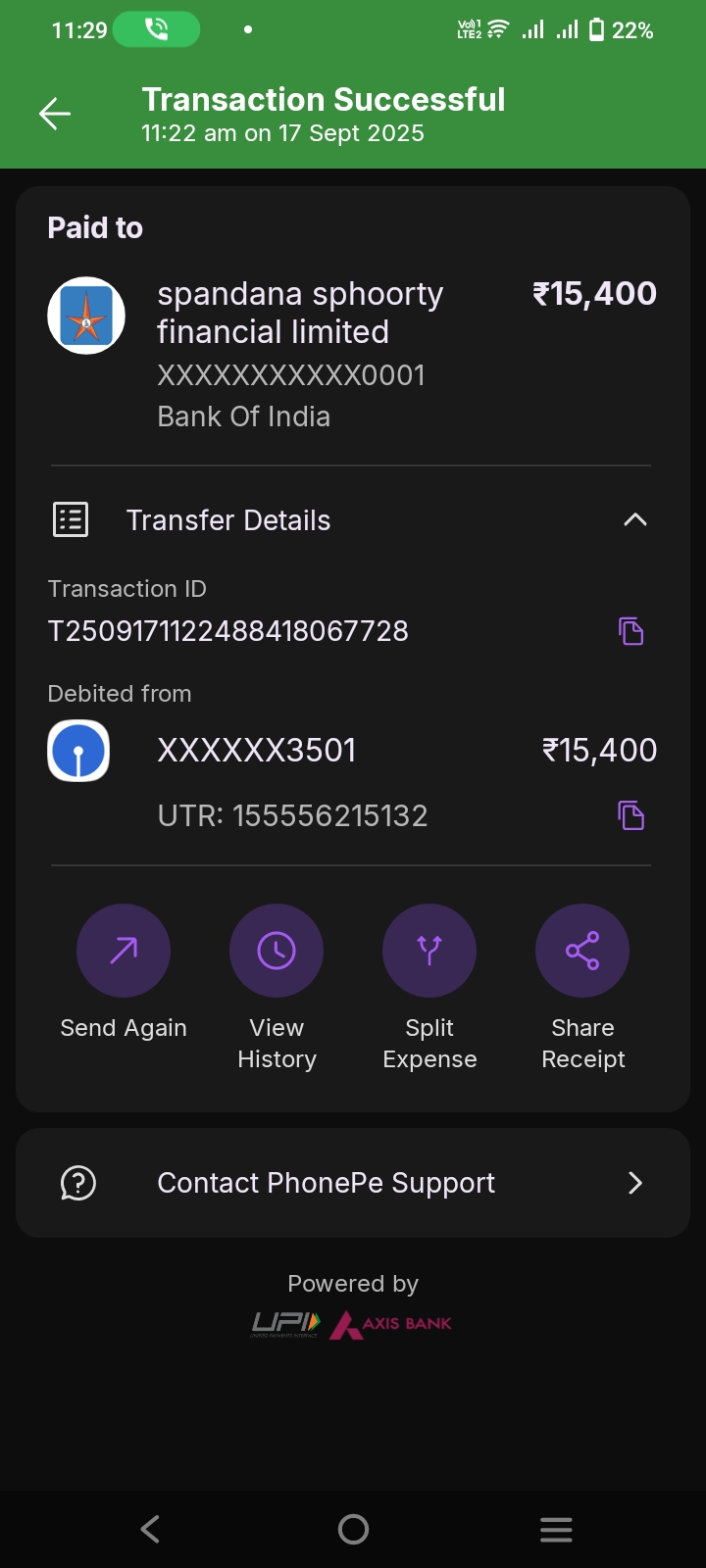Open View History
Viewport: 706px width, 1568px height.
pos(277,951)
